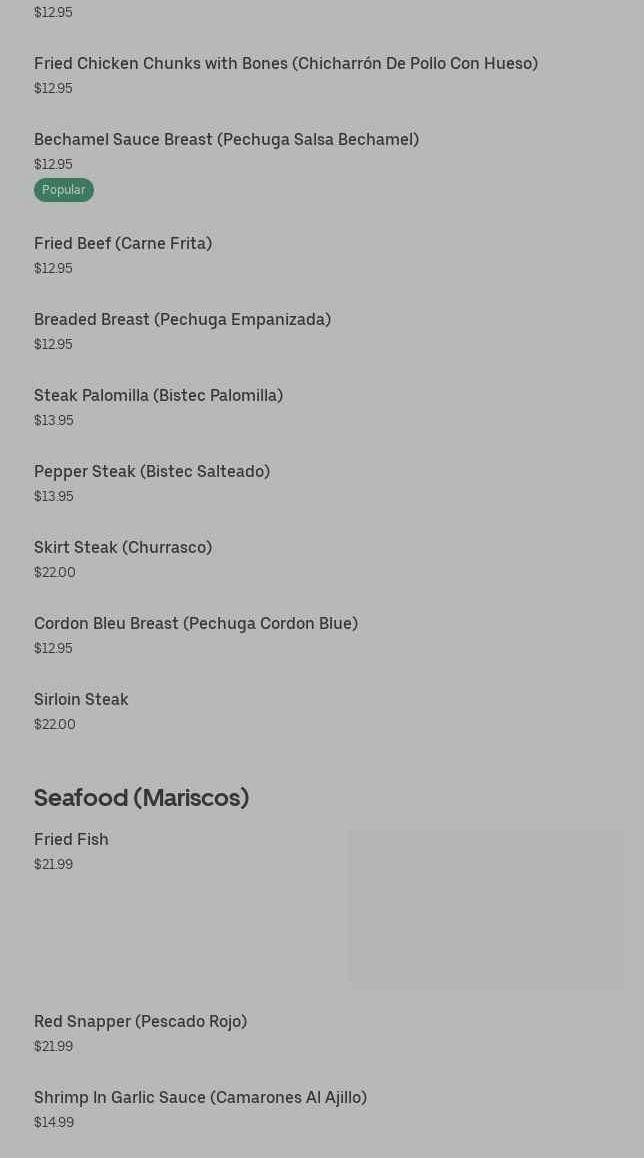
Task: Open Fried Beef (Carne Frita)
Action: click(123, 244)
